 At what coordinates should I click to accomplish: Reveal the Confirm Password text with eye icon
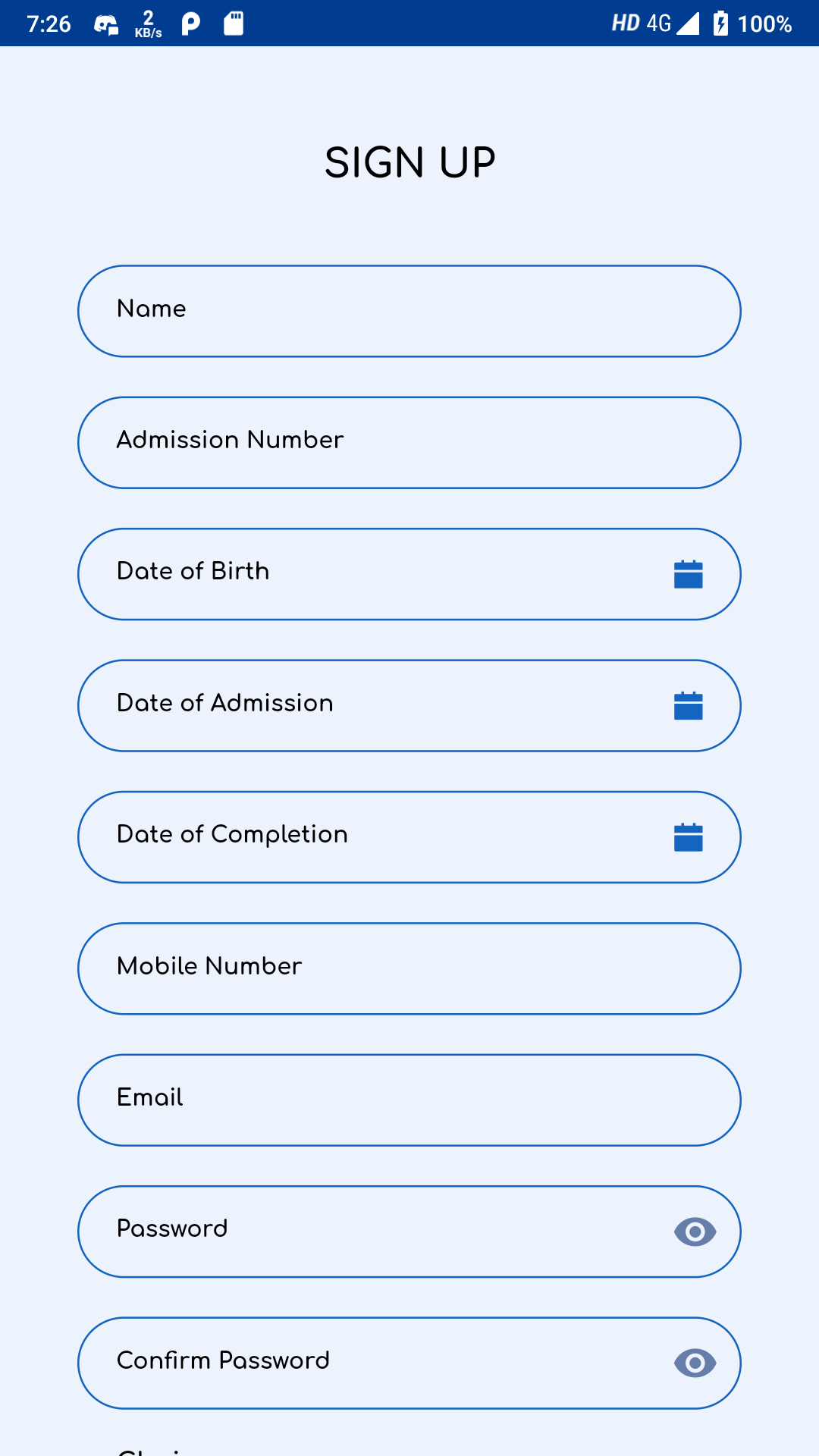click(x=695, y=1363)
